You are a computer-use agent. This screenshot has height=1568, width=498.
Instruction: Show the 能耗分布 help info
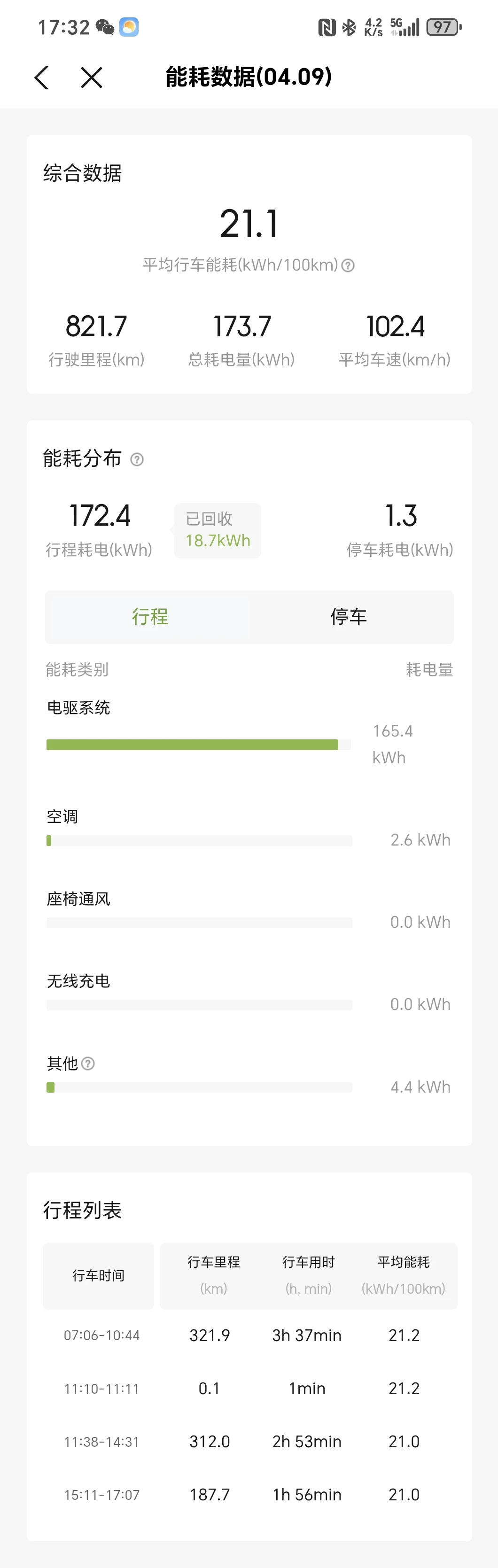(x=137, y=459)
